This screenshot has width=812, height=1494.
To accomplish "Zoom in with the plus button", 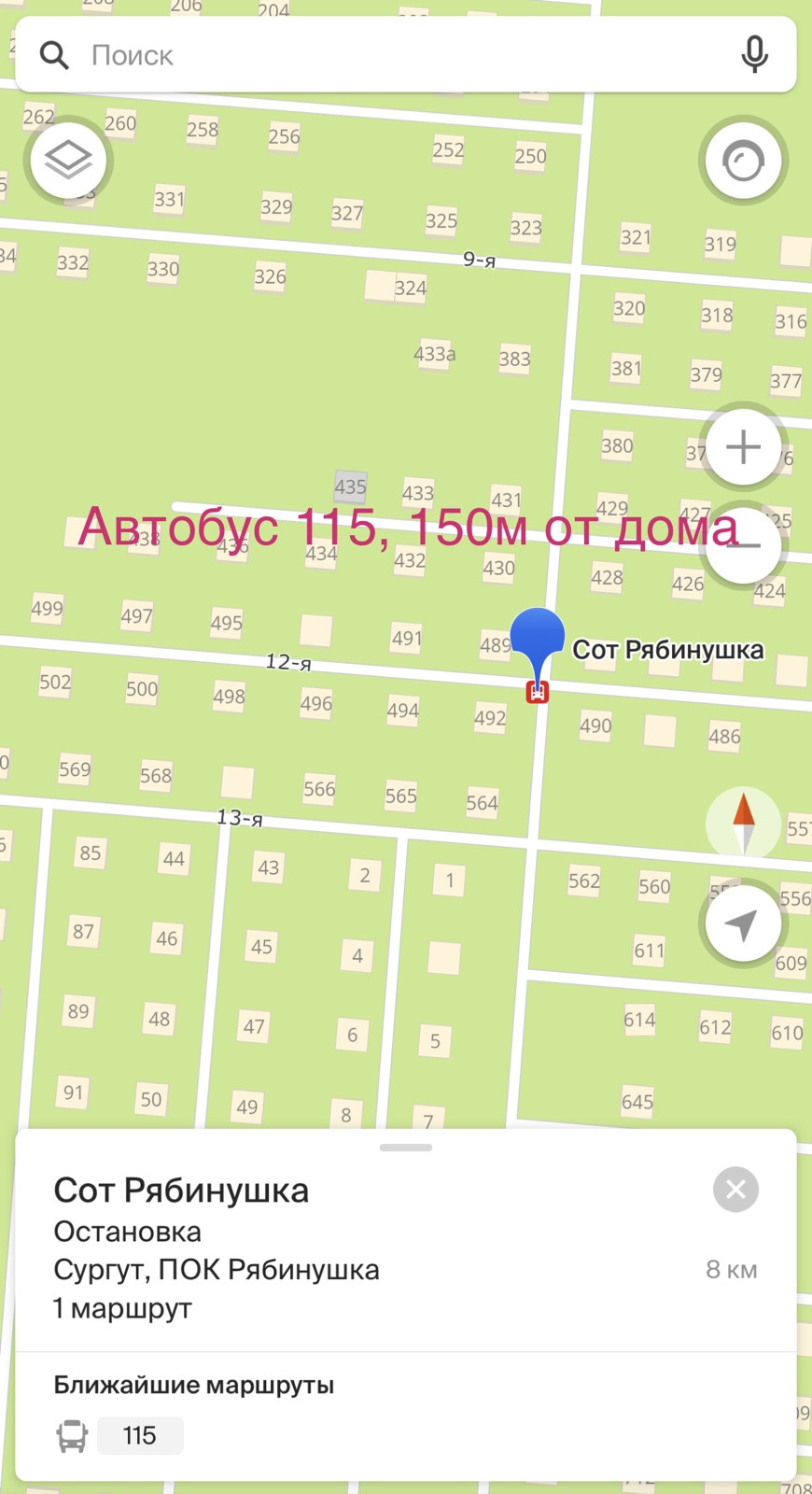I will click(x=743, y=447).
